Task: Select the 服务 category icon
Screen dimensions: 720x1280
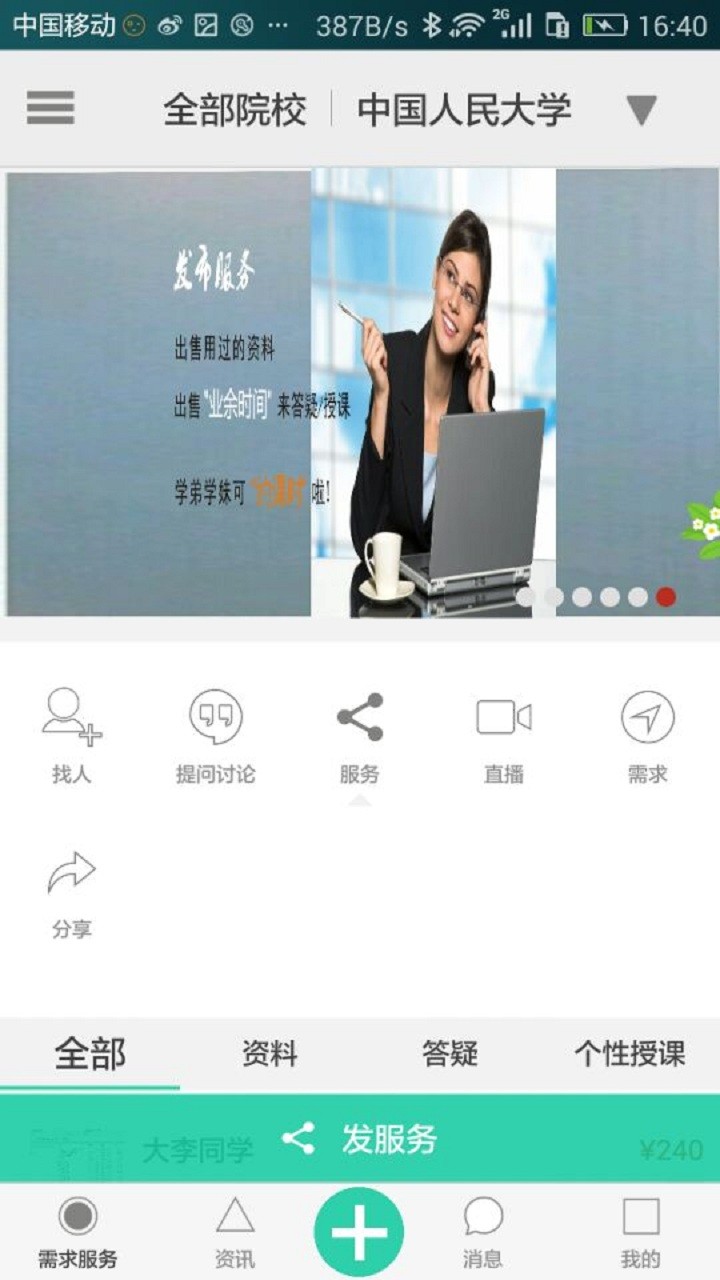Action: [x=360, y=736]
